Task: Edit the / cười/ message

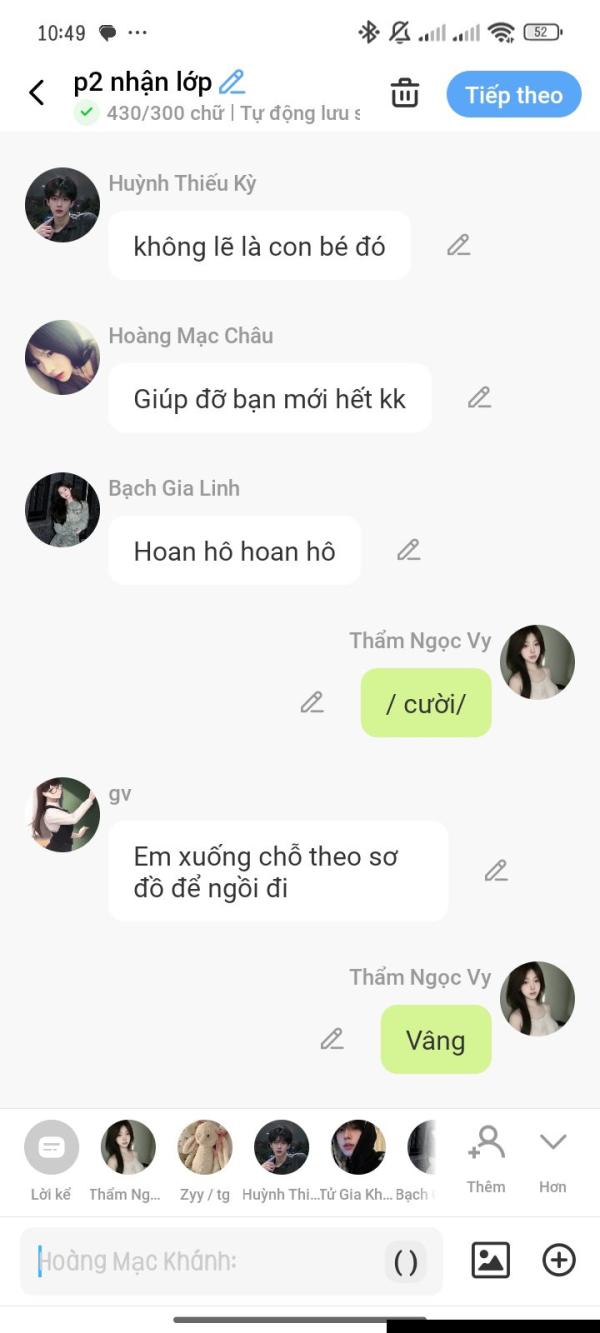Action: 312,703
